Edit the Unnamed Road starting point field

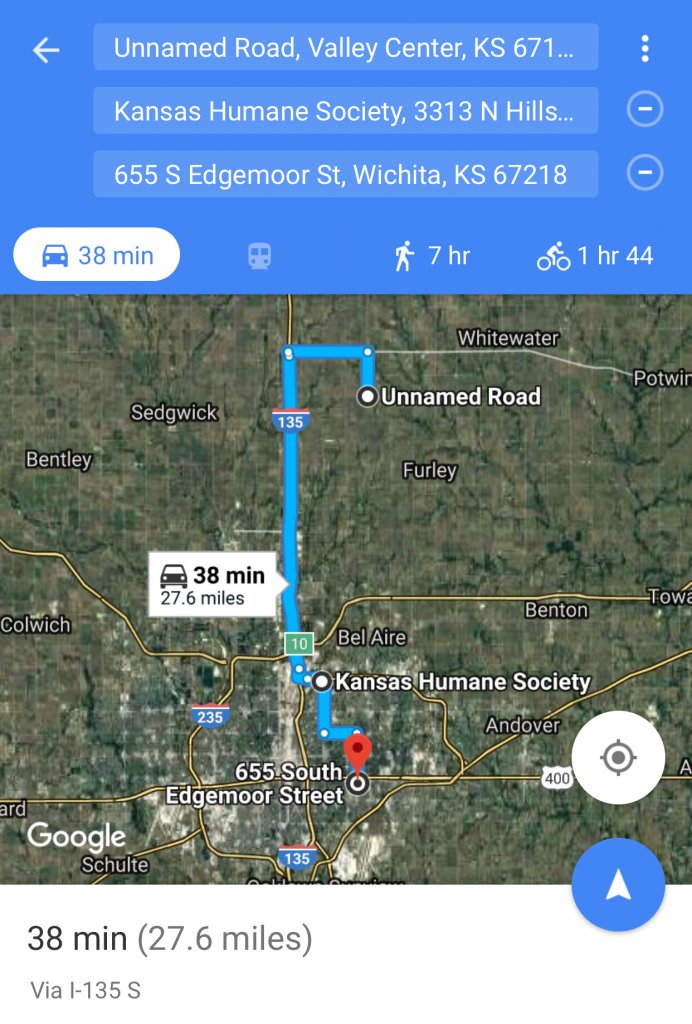click(x=345, y=48)
